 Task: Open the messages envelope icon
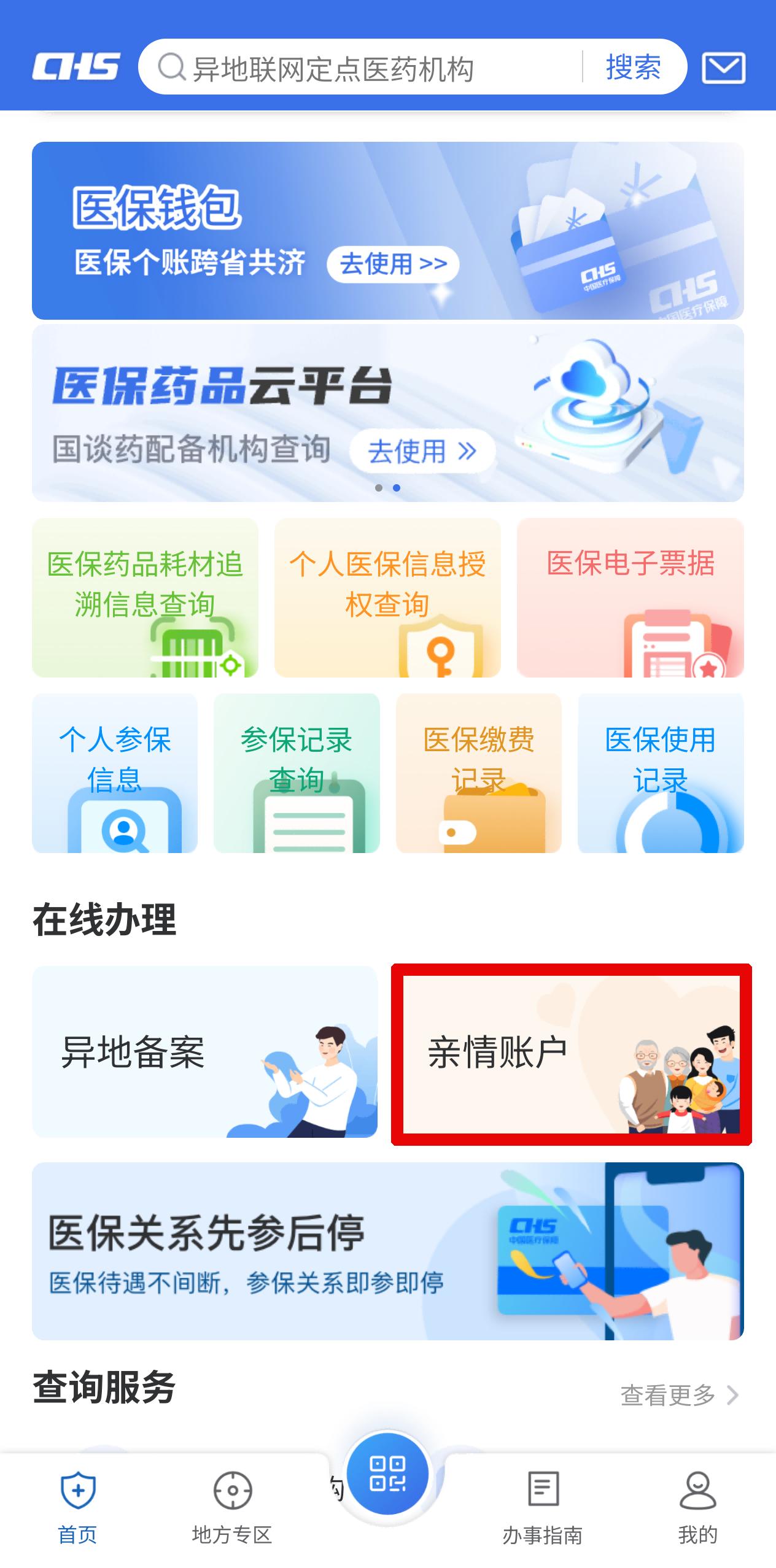723,68
